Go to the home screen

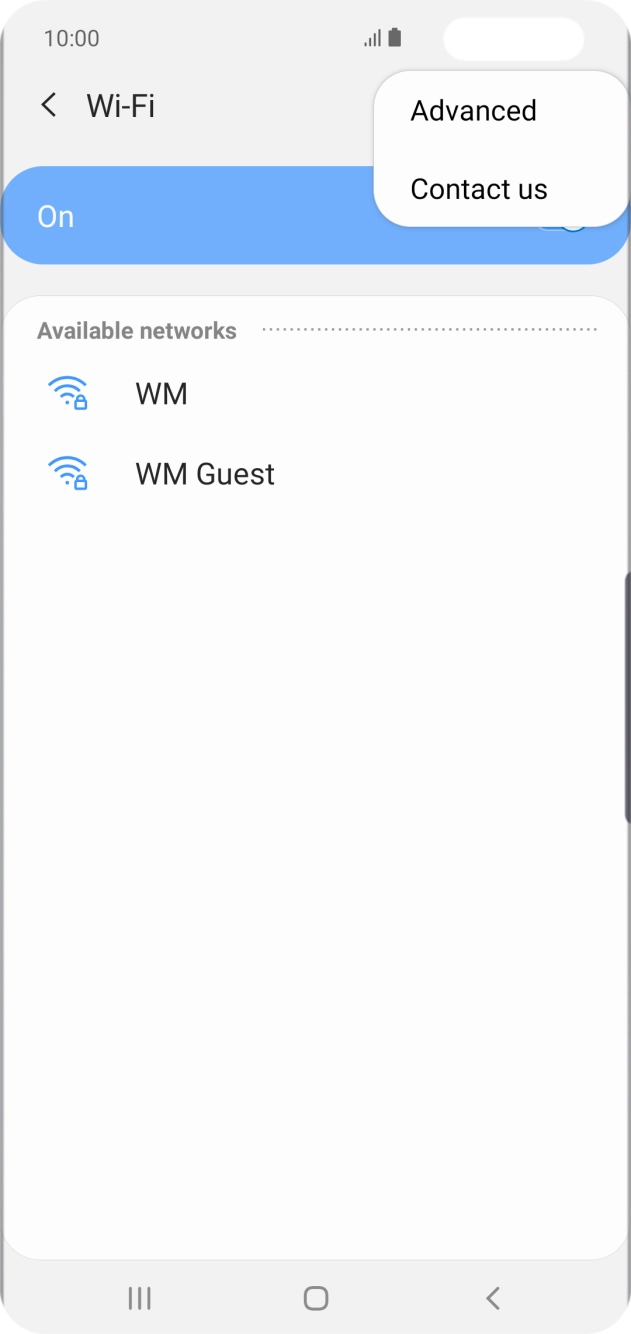click(x=316, y=1298)
